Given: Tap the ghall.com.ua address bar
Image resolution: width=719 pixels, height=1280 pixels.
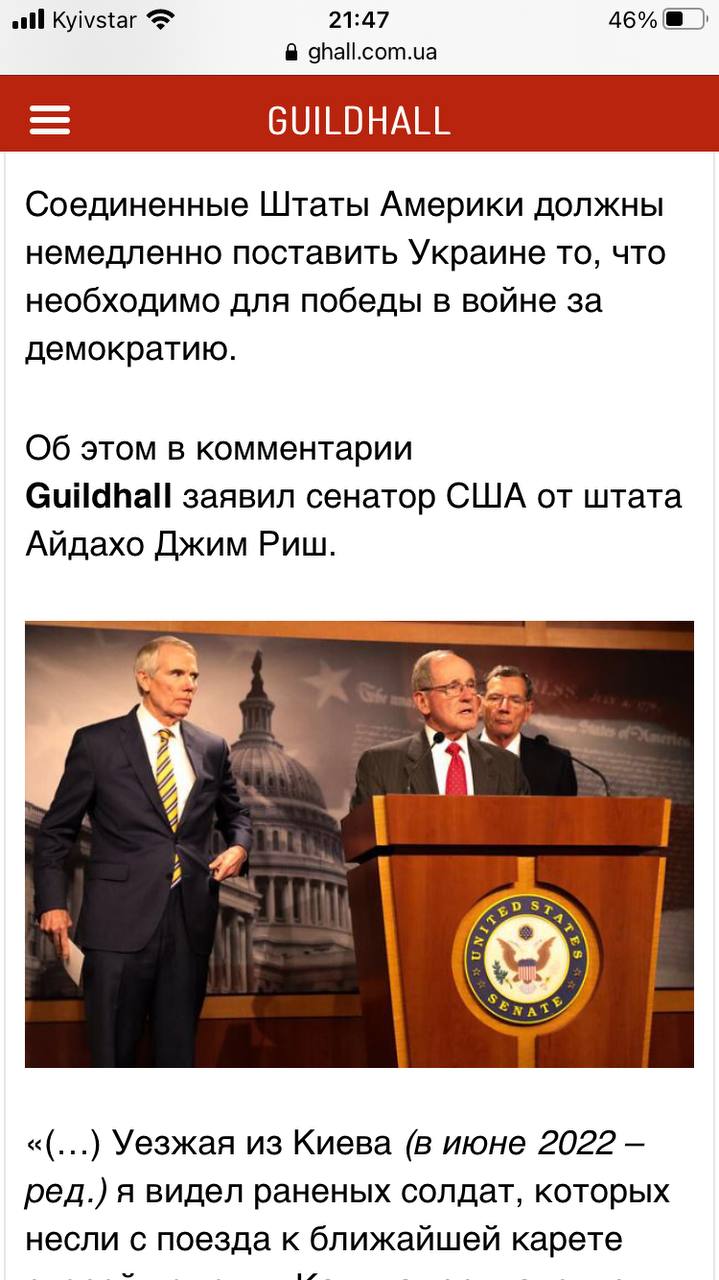Looking at the screenshot, I should [360, 52].
